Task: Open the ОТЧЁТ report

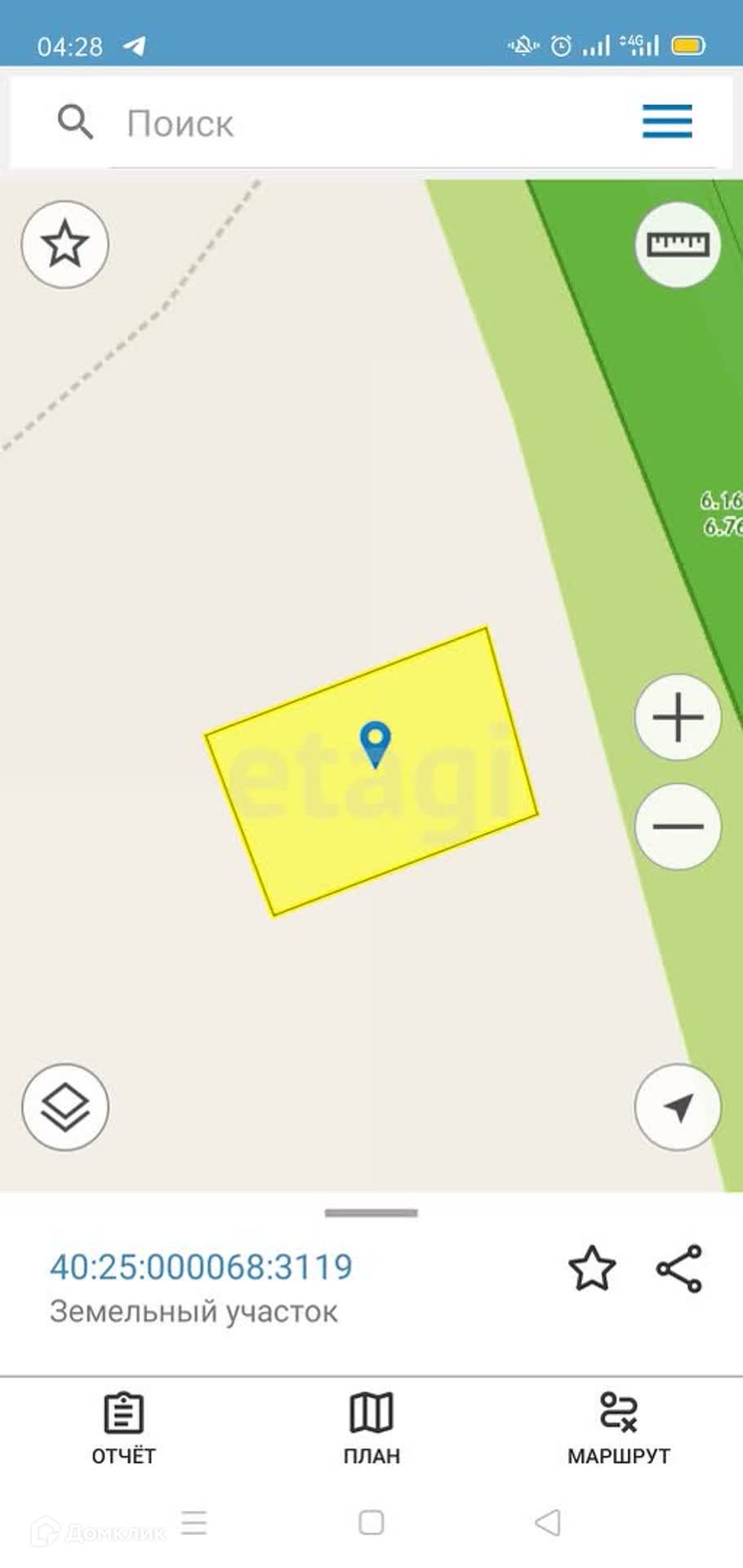Action: coord(123,1428)
